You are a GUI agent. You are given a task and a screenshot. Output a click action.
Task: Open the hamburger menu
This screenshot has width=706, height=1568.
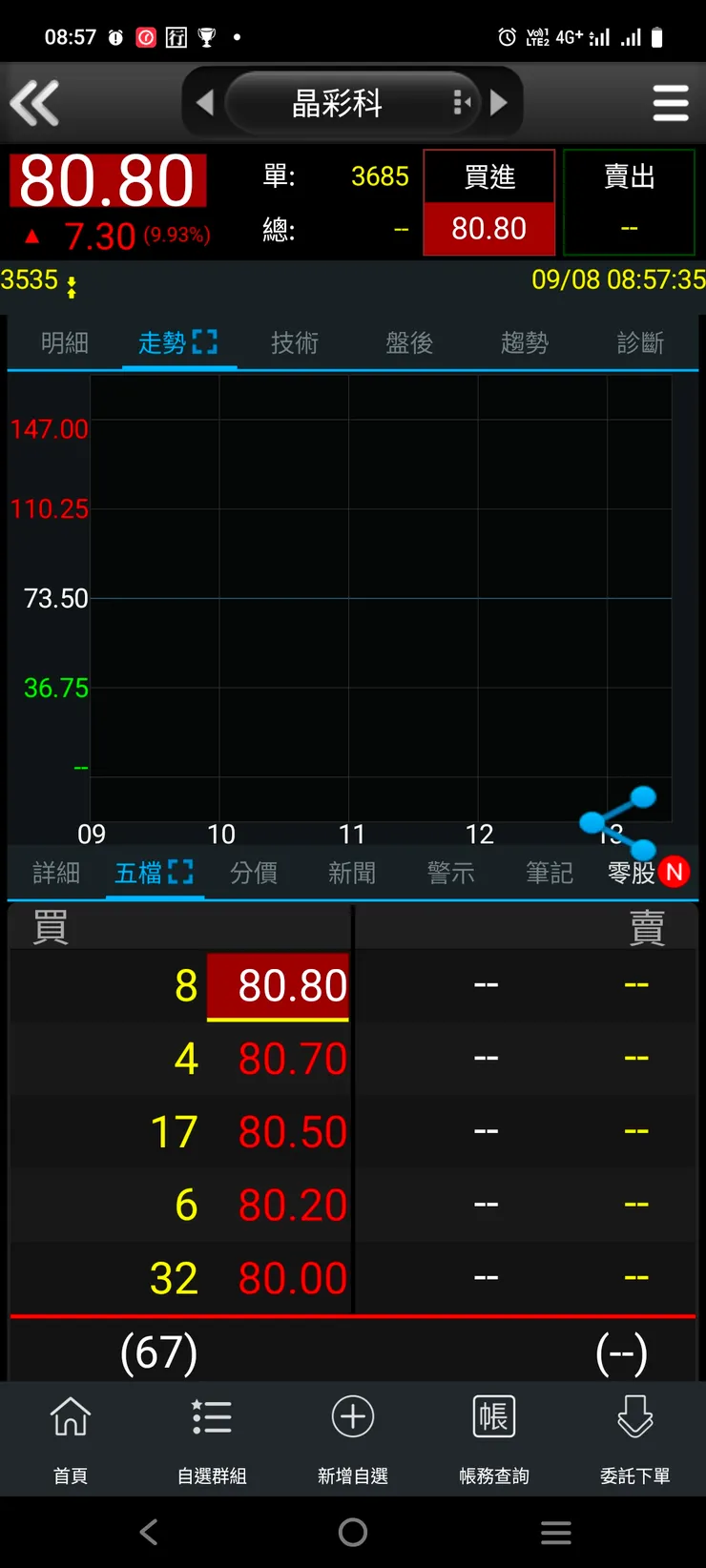pyautogui.click(x=670, y=103)
